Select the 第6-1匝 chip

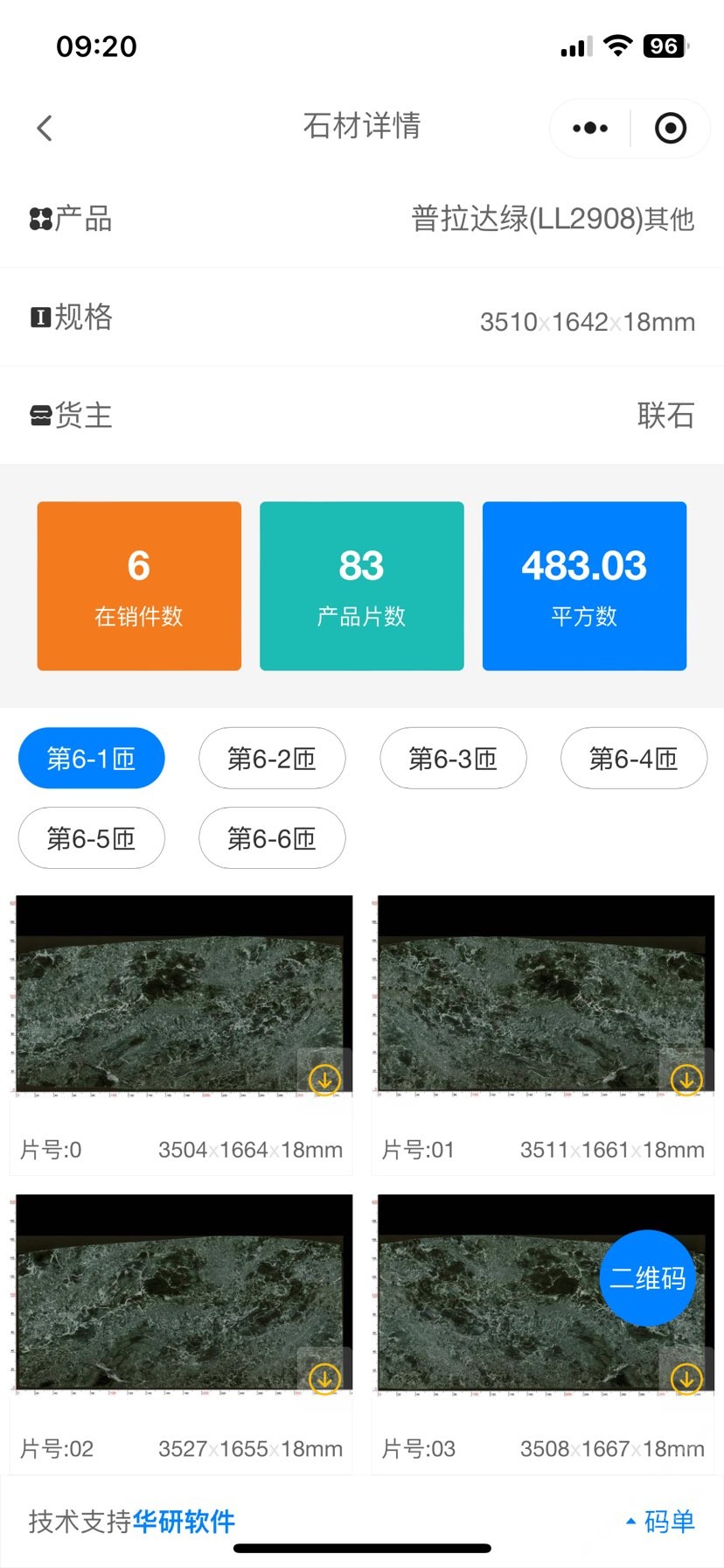[x=92, y=758]
